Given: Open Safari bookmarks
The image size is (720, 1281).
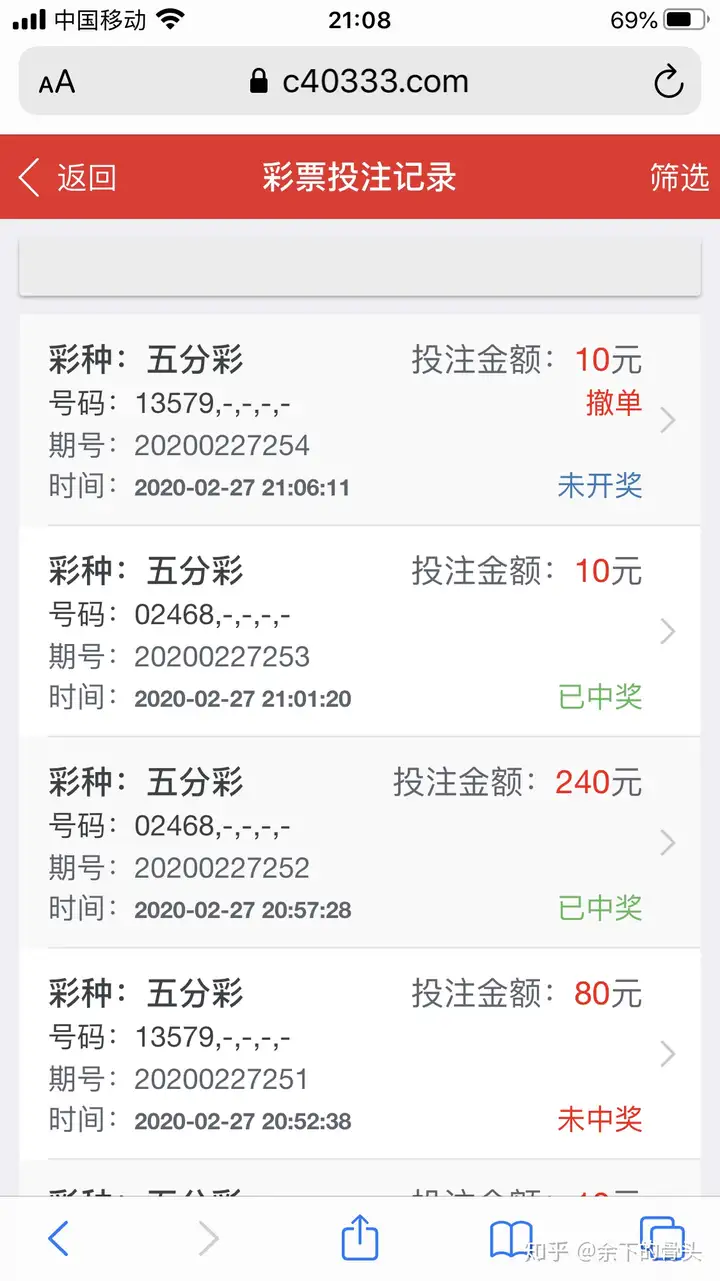Looking at the screenshot, I should point(511,1240).
